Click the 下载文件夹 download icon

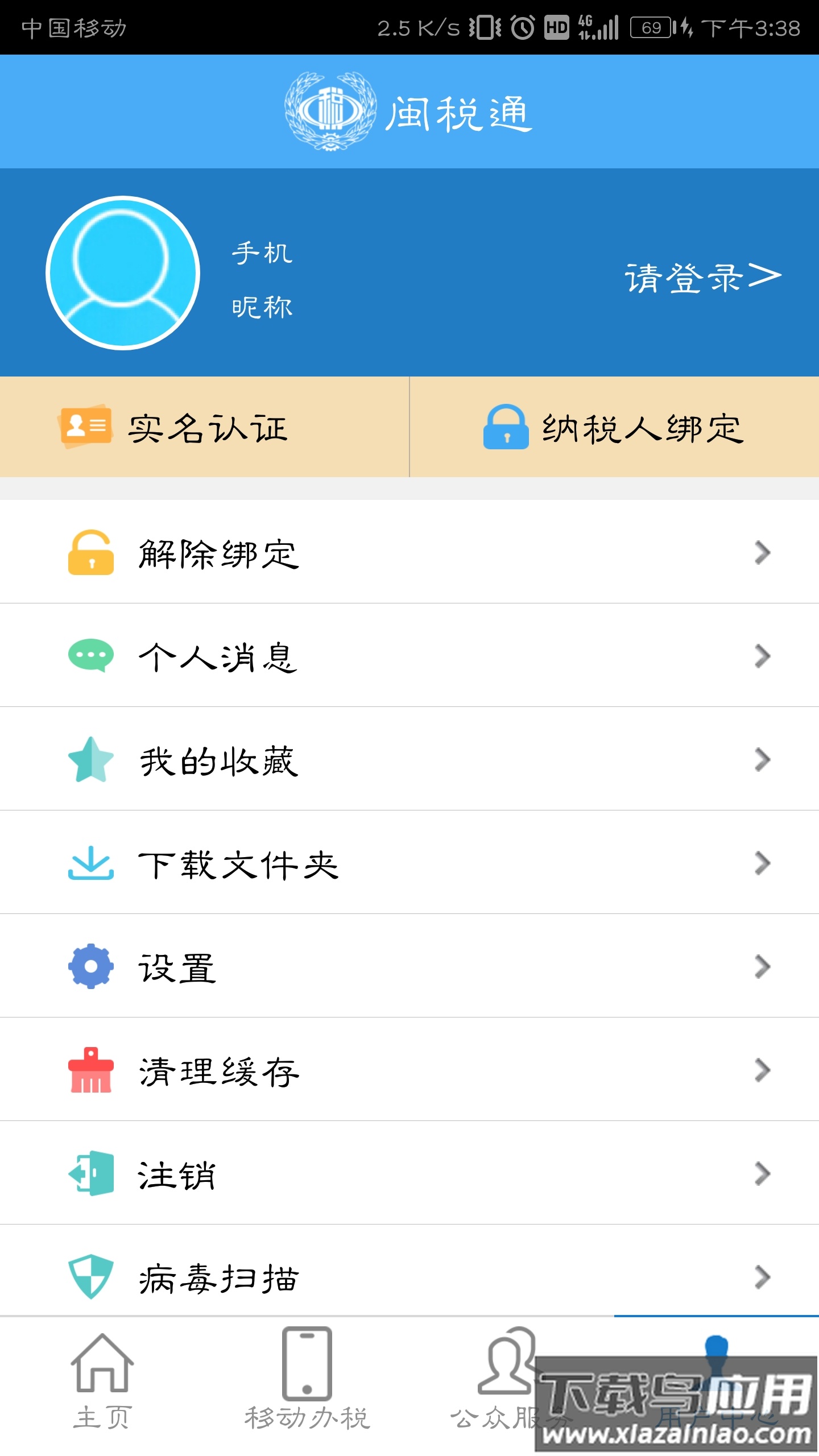point(92,862)
